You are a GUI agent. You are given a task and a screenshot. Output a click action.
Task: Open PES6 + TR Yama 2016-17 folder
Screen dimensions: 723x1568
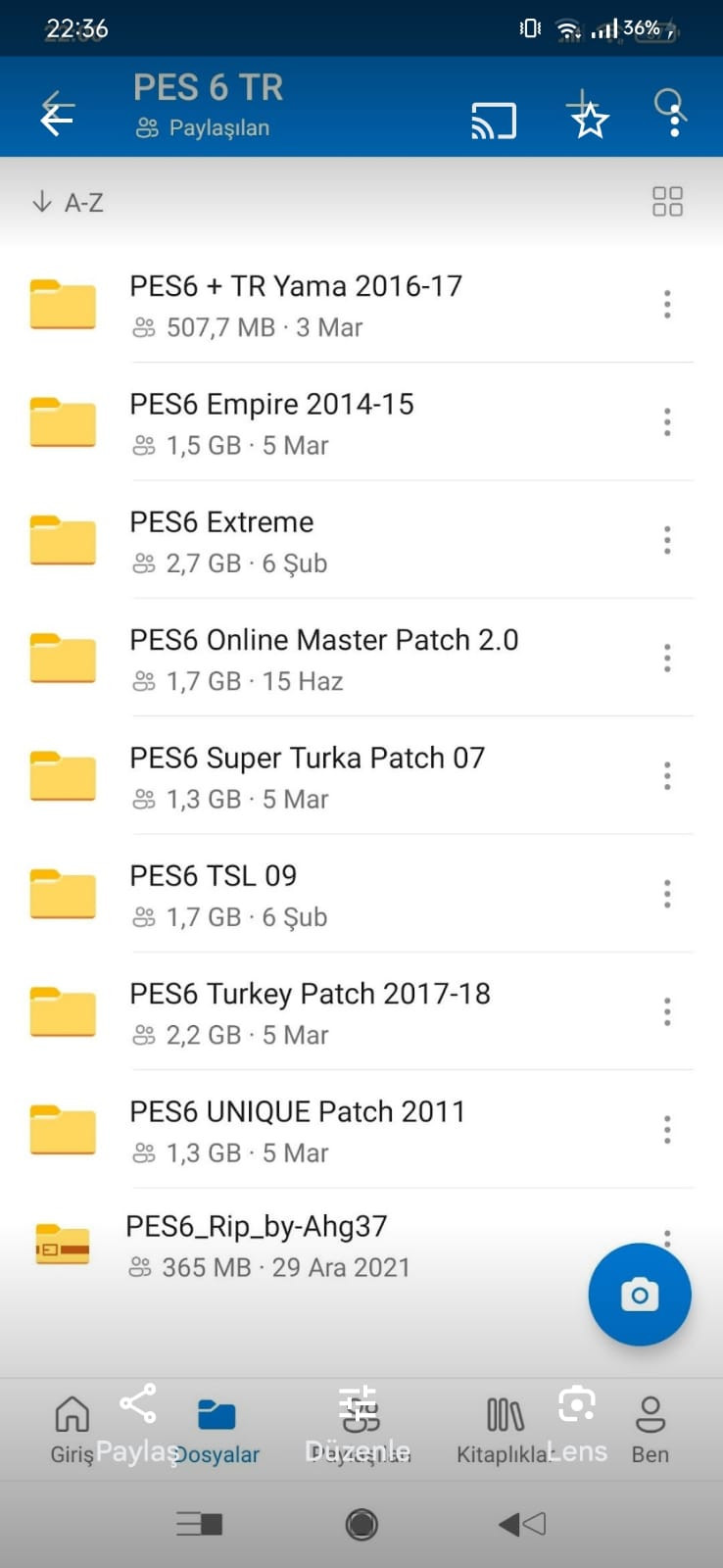(295, 305)
